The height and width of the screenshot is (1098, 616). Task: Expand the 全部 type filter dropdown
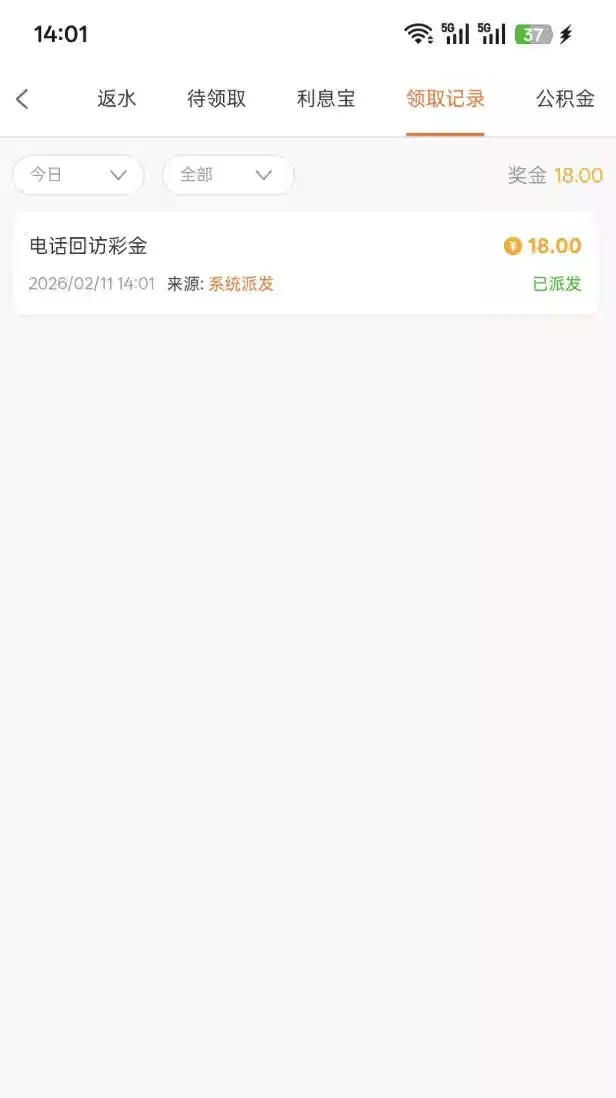[x=228, y=175]
